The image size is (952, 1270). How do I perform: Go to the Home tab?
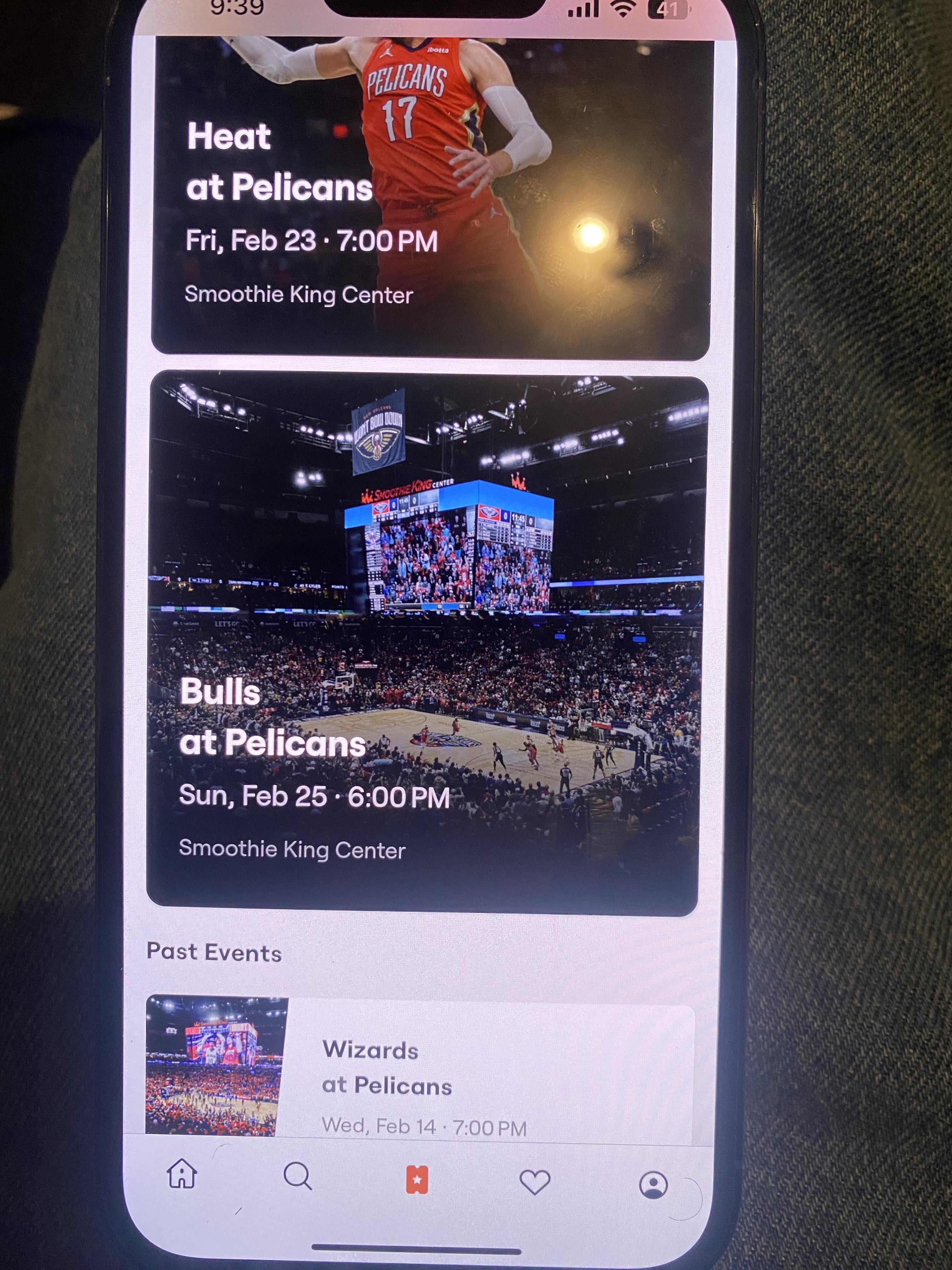[182, 1174]
